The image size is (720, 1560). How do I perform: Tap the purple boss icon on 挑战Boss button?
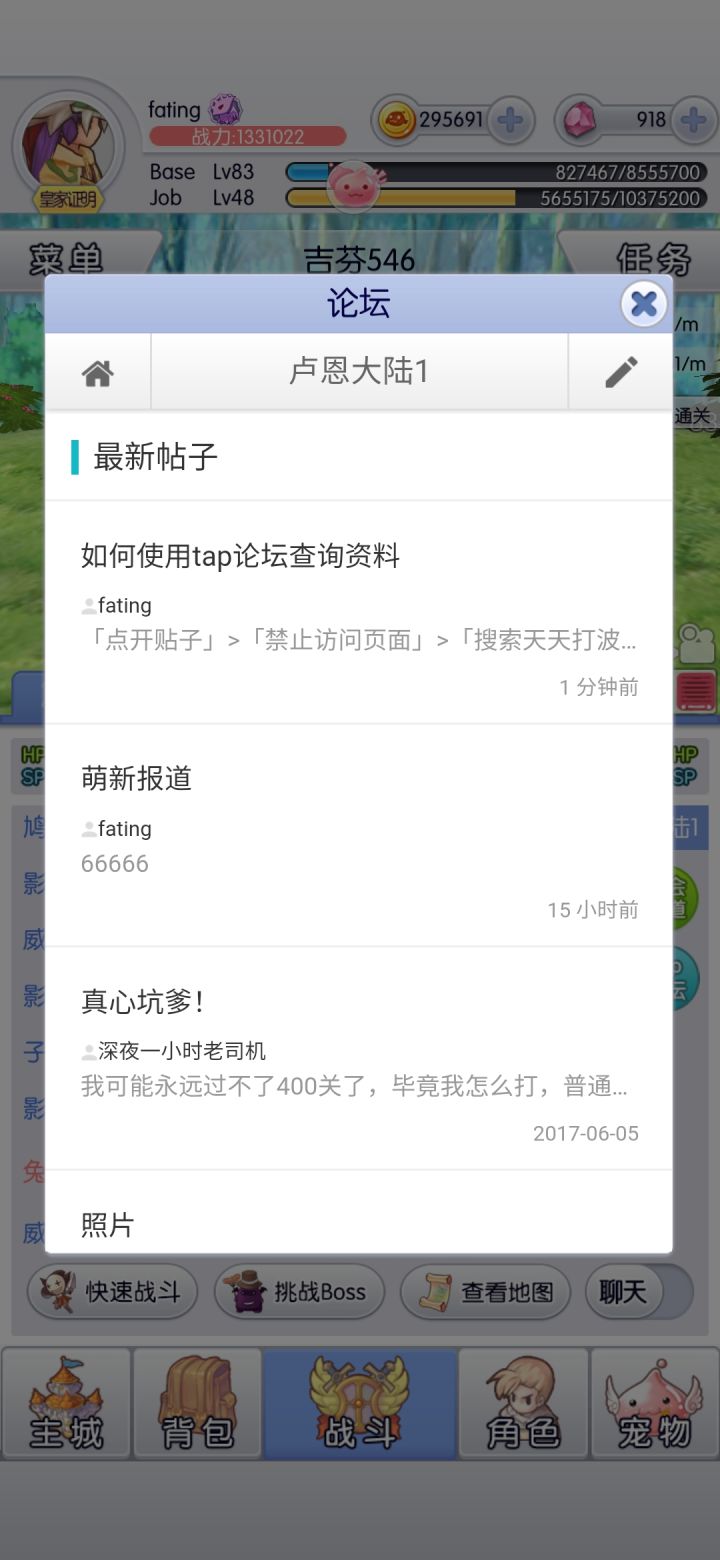coord(243,1291)
